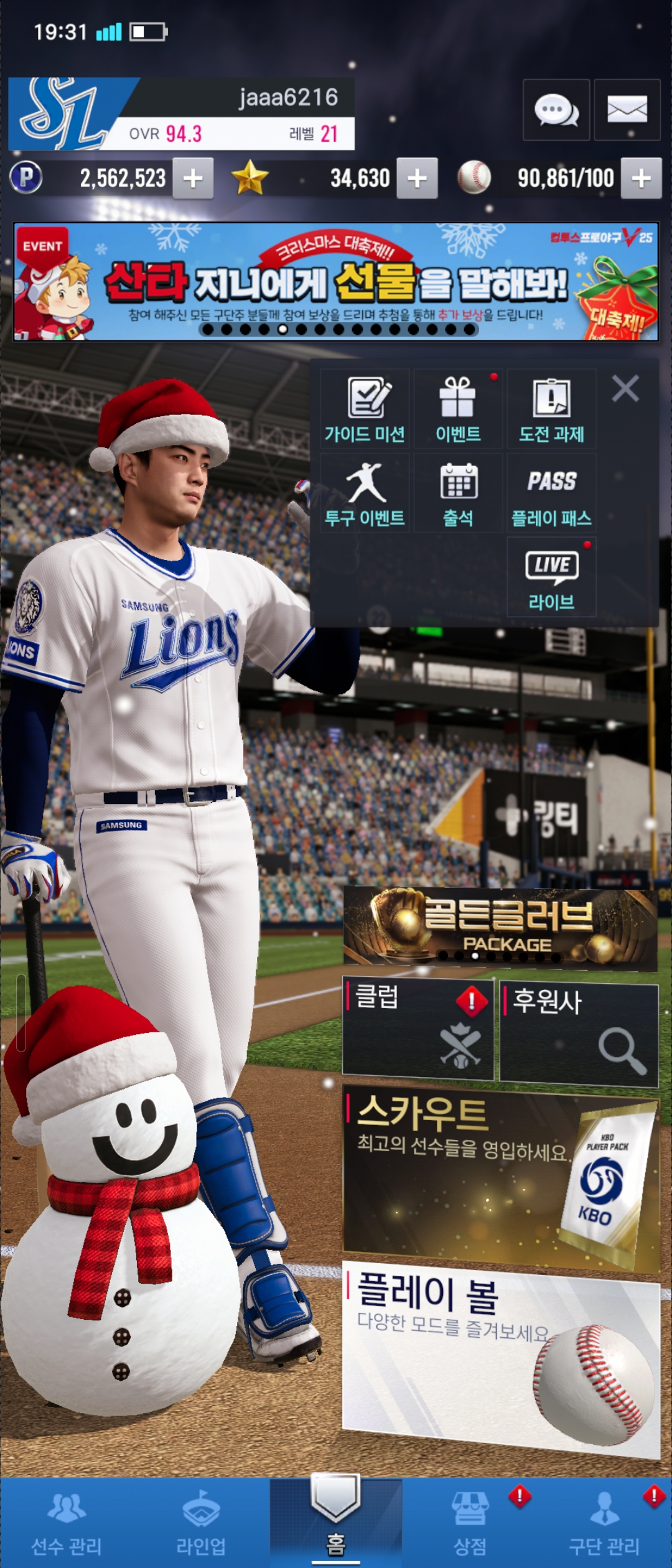
Task: Add more P points with plus button
Action: [193, 179]
